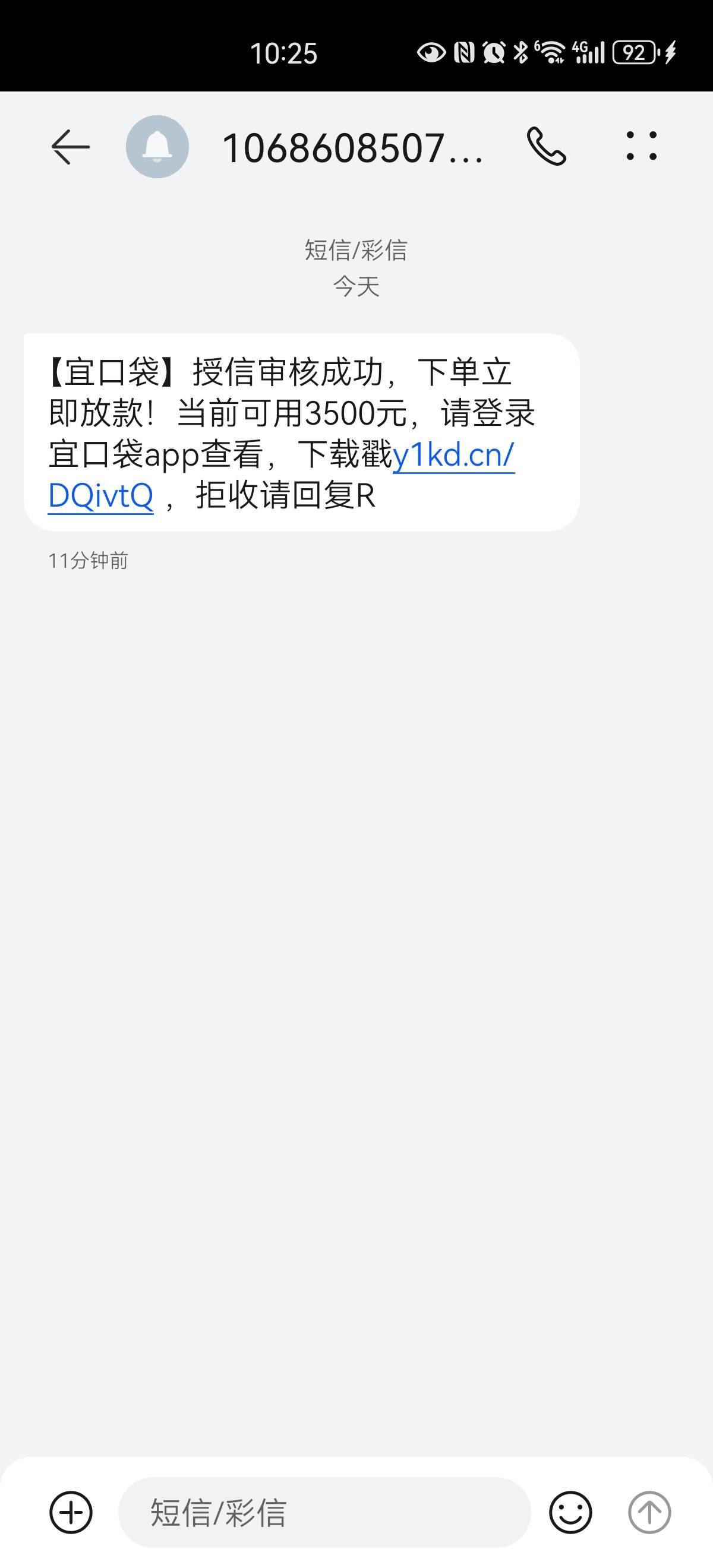Open the emoji picker
Image resolution: width=713 pixels, height=1568 pixels.
coord(570,1512)
